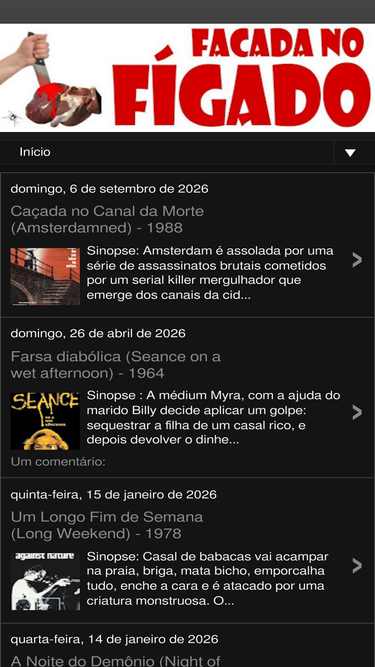Image resolution: width=375 pixels, height=667 pixels.
Task: Open the Amsterdamned post via its chevron arrow
Action: click(x=357, y=259)
